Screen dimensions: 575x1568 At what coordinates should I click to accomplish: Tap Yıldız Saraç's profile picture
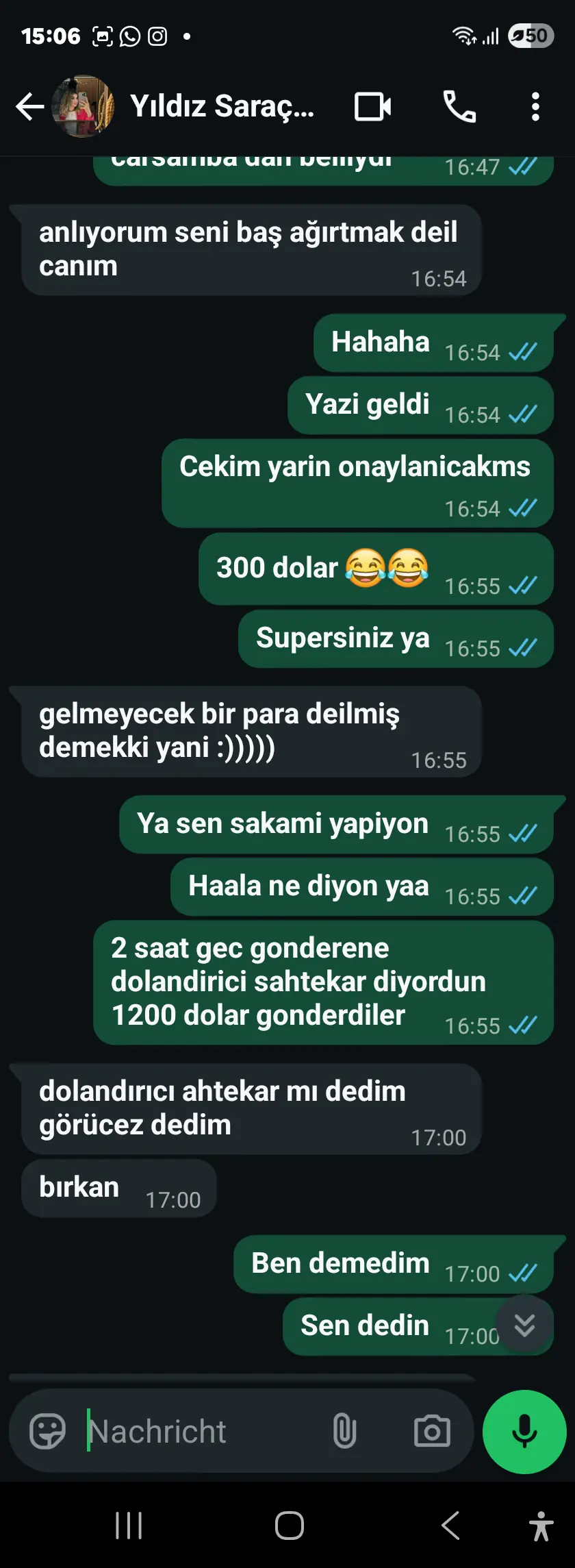point(83,106)
